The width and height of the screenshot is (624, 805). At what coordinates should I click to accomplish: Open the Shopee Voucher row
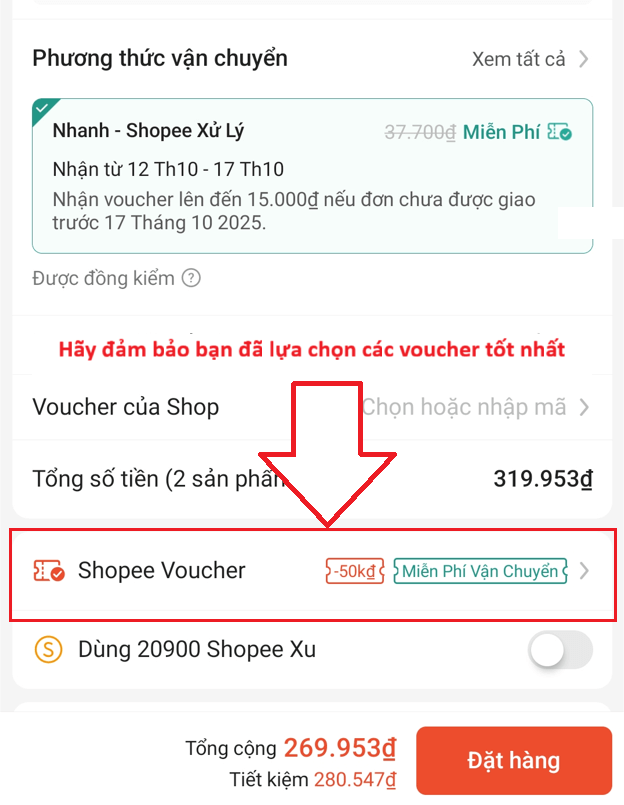[x=312, y=571]
